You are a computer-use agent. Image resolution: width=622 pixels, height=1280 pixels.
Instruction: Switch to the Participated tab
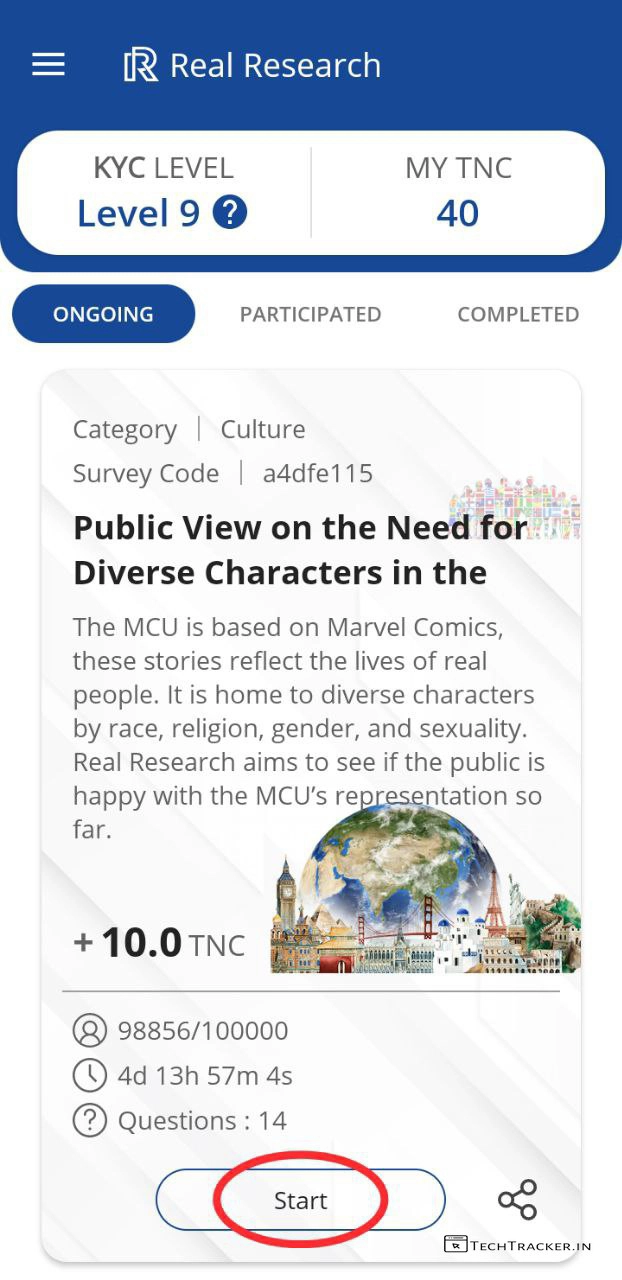click(310, 314)
